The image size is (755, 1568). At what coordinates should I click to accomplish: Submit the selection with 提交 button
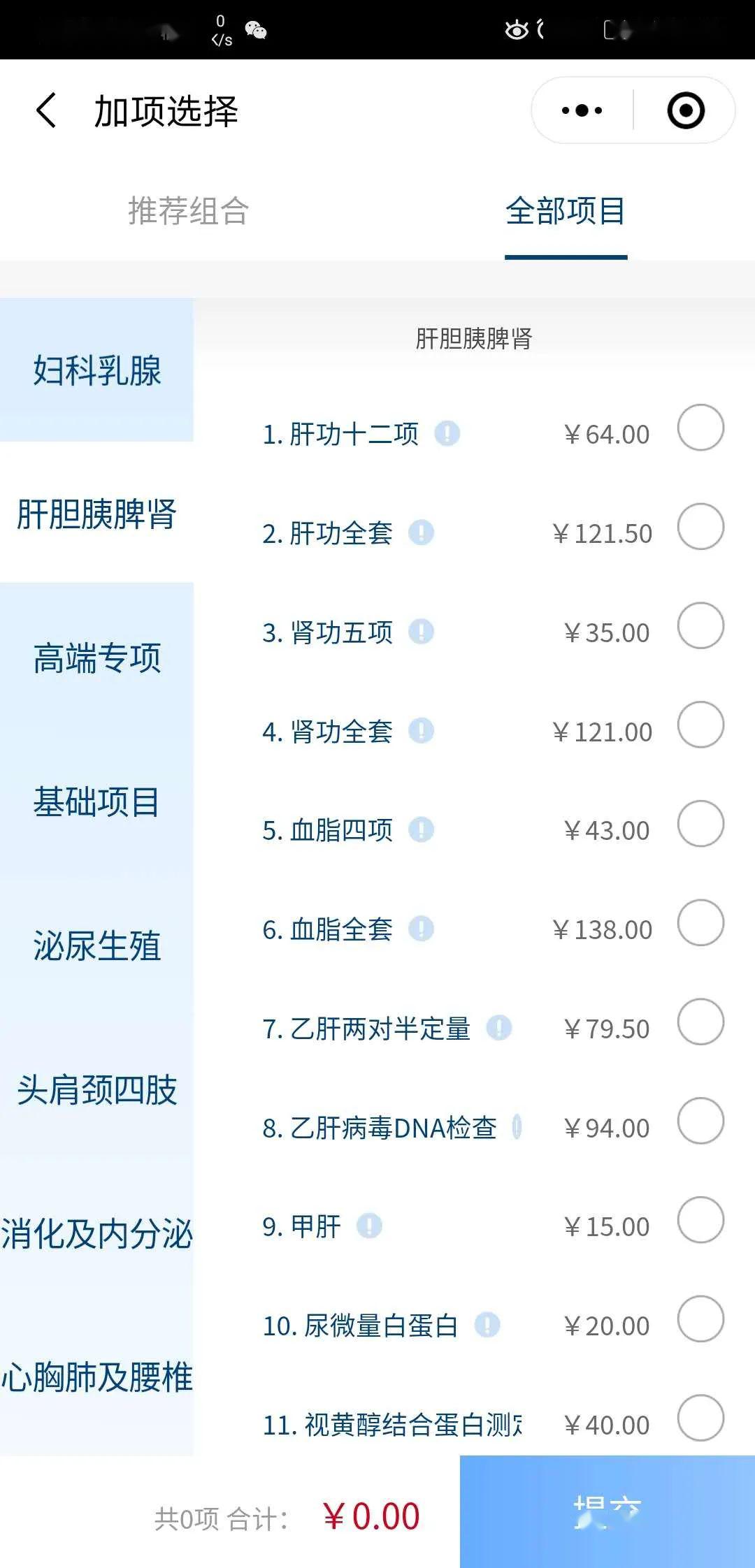tap(607, 1511)
